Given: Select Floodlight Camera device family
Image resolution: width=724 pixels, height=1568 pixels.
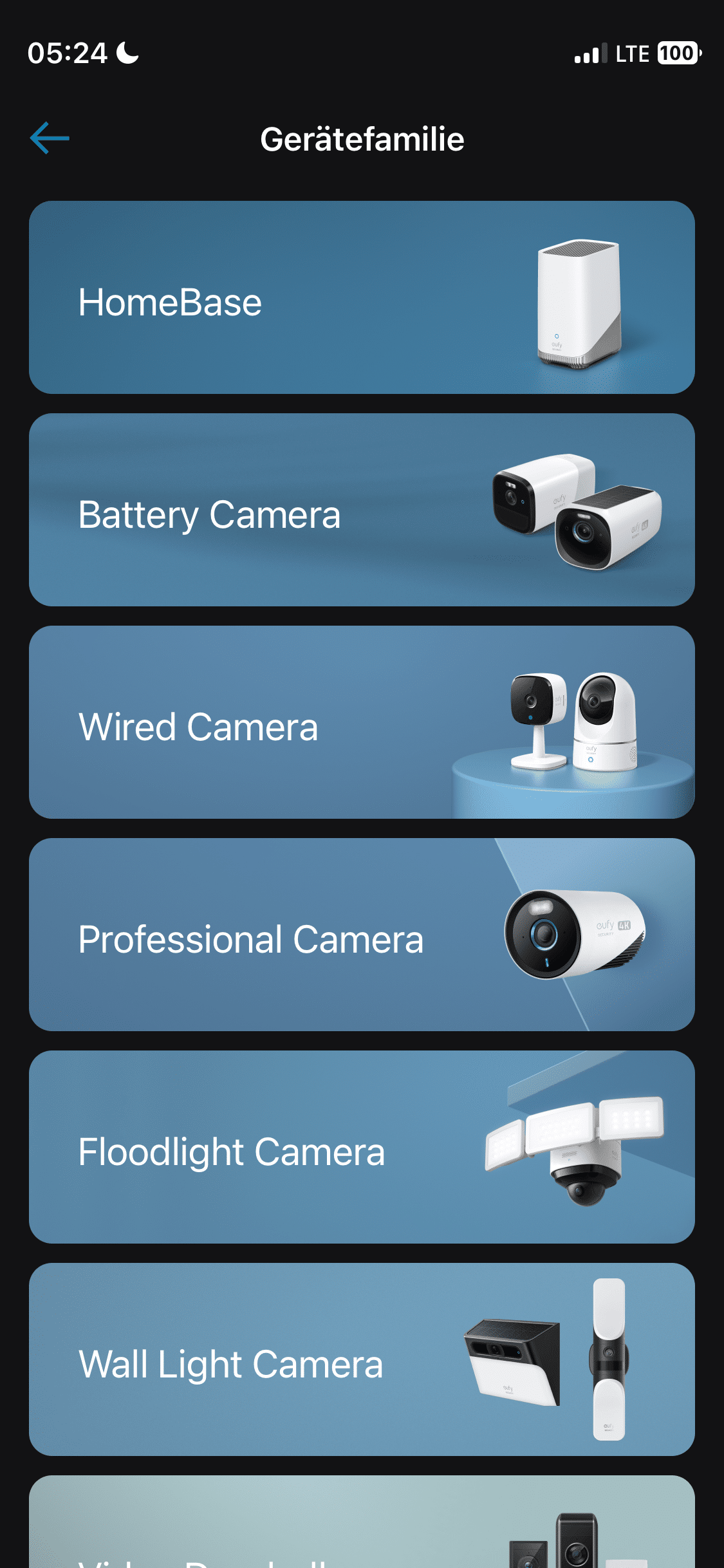Looking at the screenshot, I should 362,1147.
